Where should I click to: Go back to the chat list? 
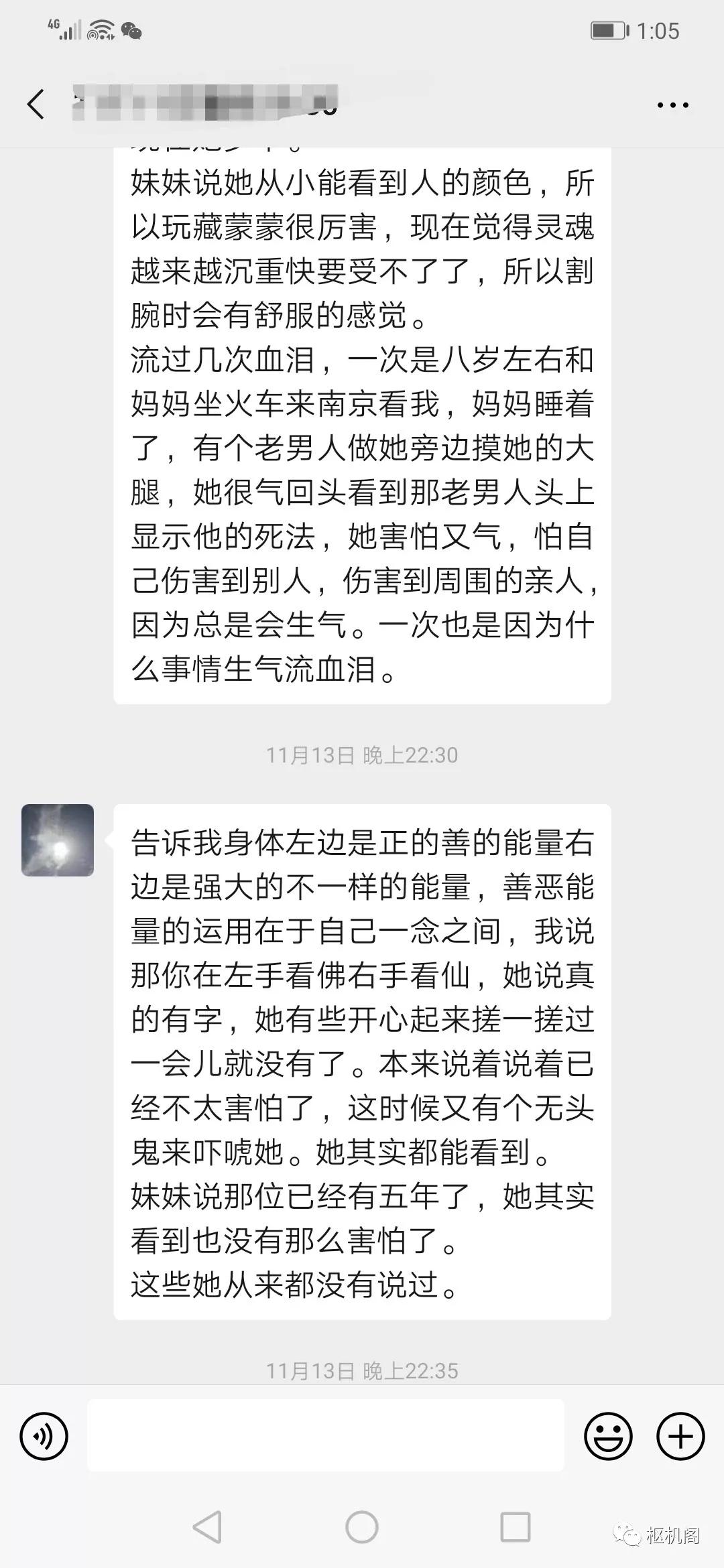36,105
